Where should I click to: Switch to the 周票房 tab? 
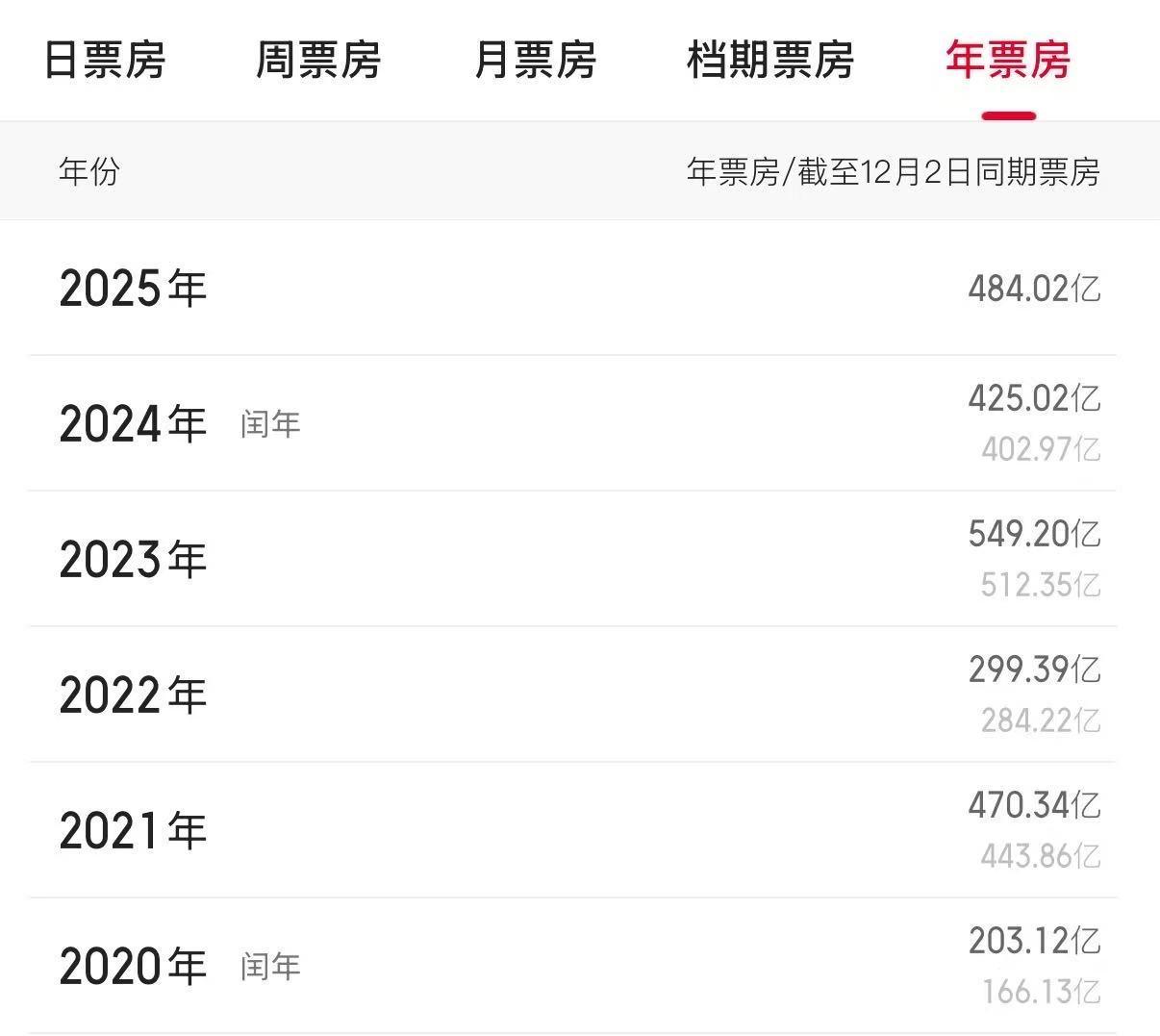[317, 60]
